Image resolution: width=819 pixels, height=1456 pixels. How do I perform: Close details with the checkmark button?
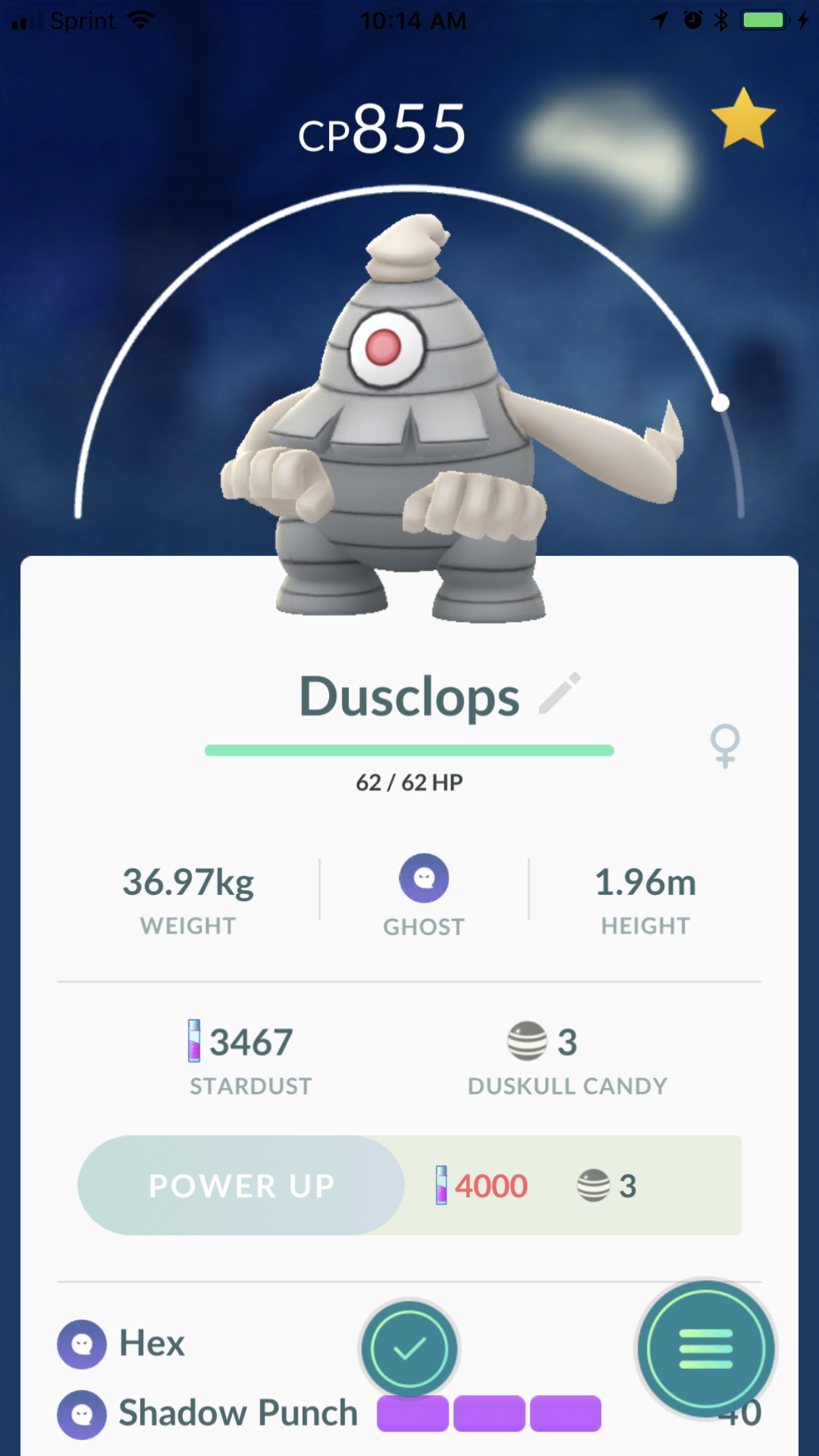click(x=409, y=1349)
